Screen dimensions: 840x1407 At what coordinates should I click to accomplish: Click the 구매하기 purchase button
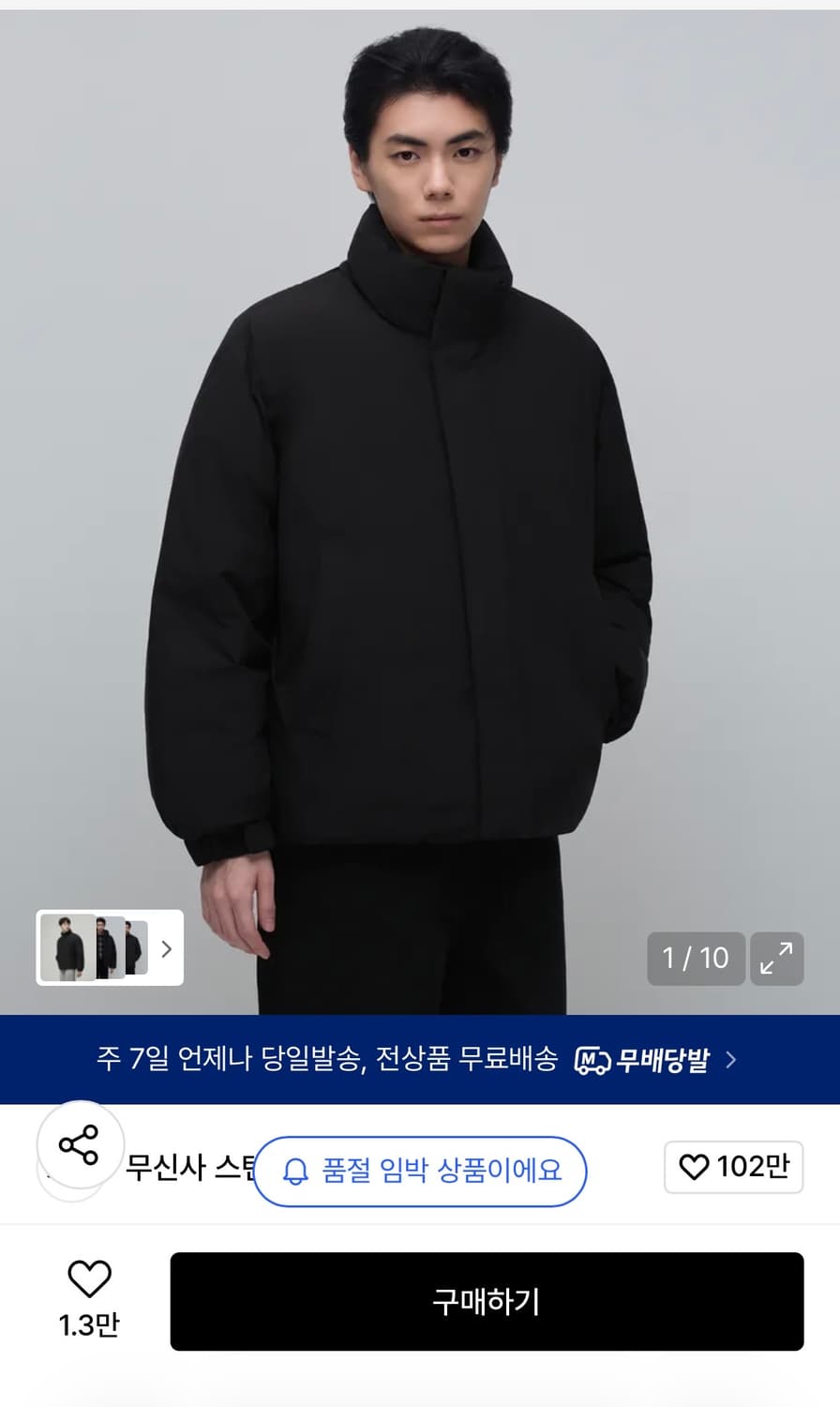pyautogui.click(x=484, y=1301)
